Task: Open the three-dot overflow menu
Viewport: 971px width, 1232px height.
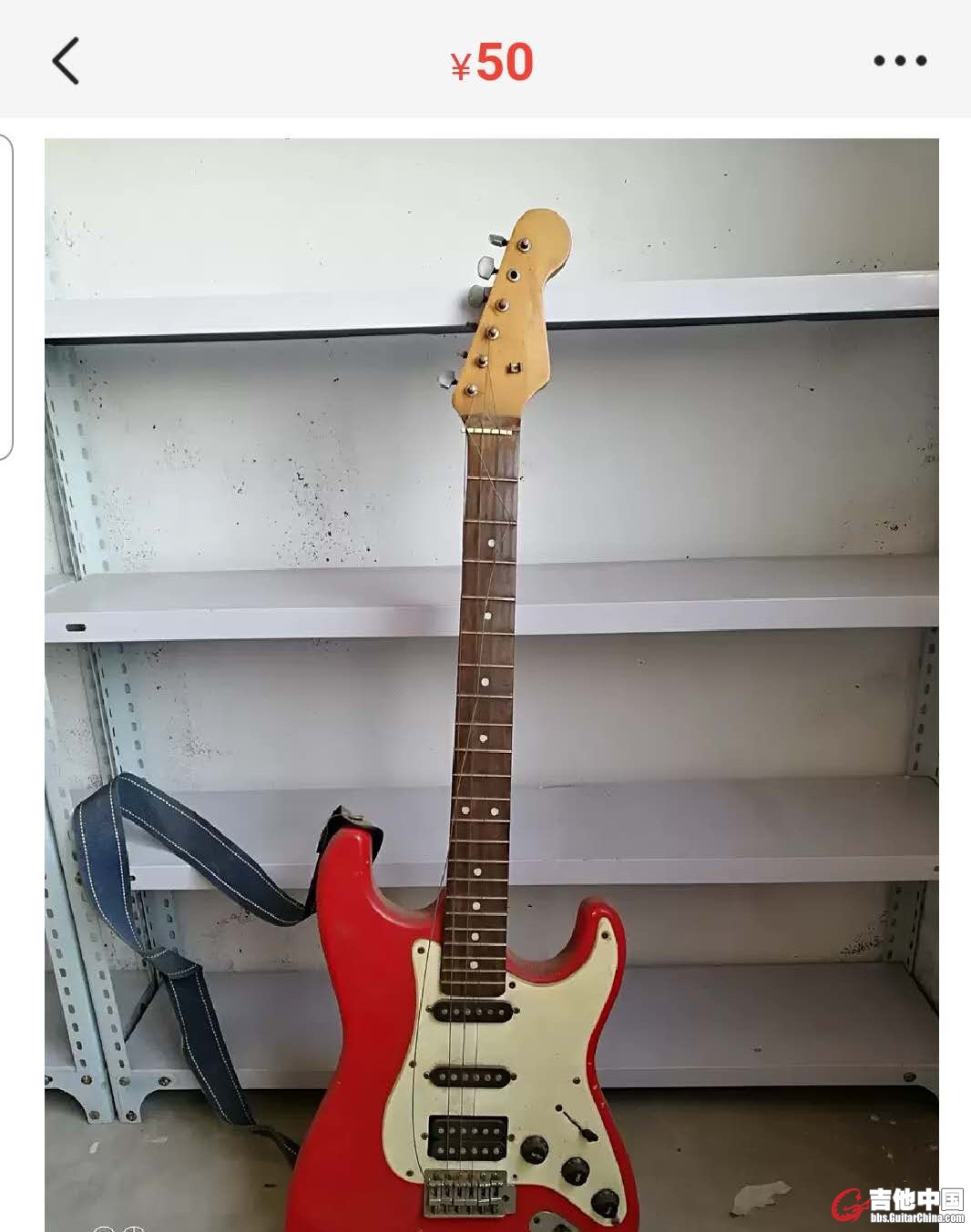Action: pos(900,61)
